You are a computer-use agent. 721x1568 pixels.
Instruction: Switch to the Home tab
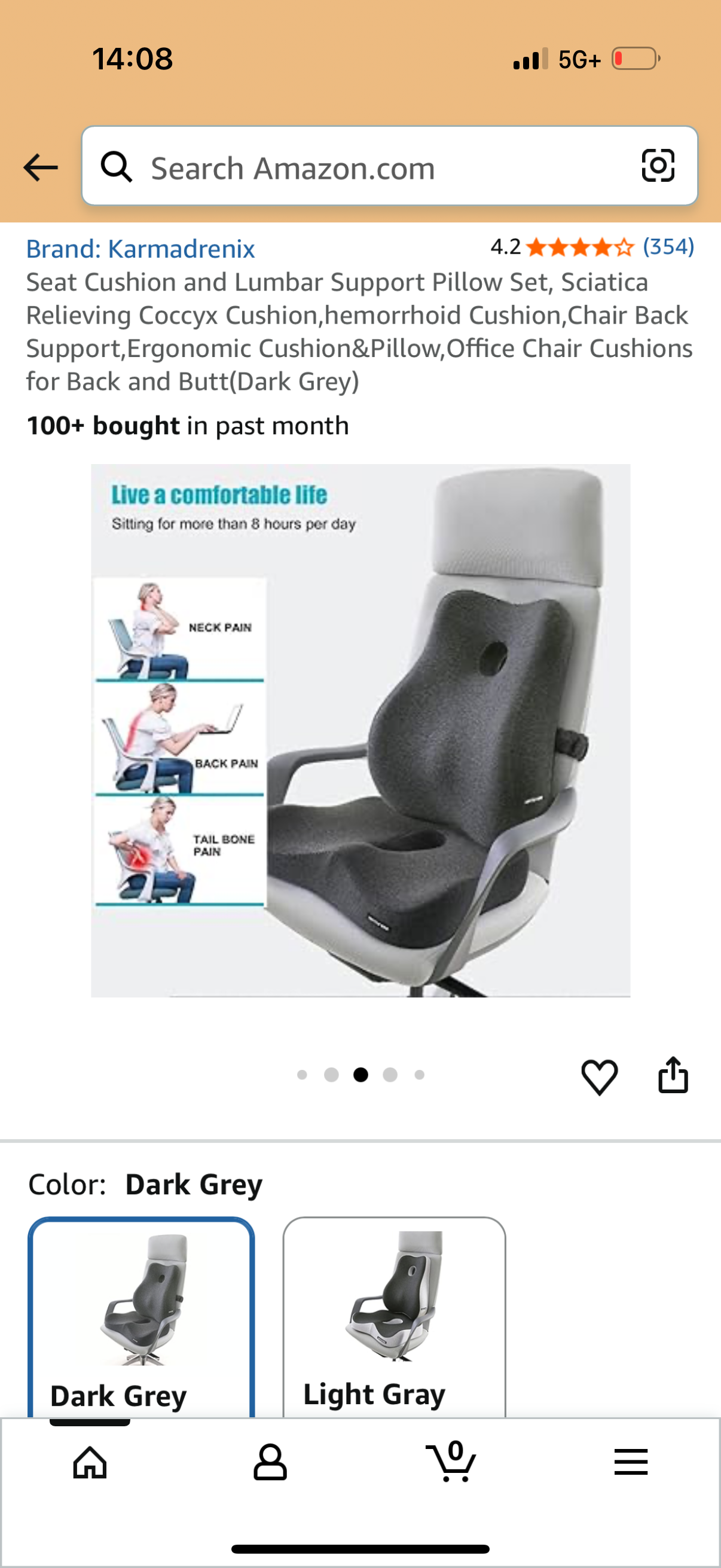(90, 1462)
